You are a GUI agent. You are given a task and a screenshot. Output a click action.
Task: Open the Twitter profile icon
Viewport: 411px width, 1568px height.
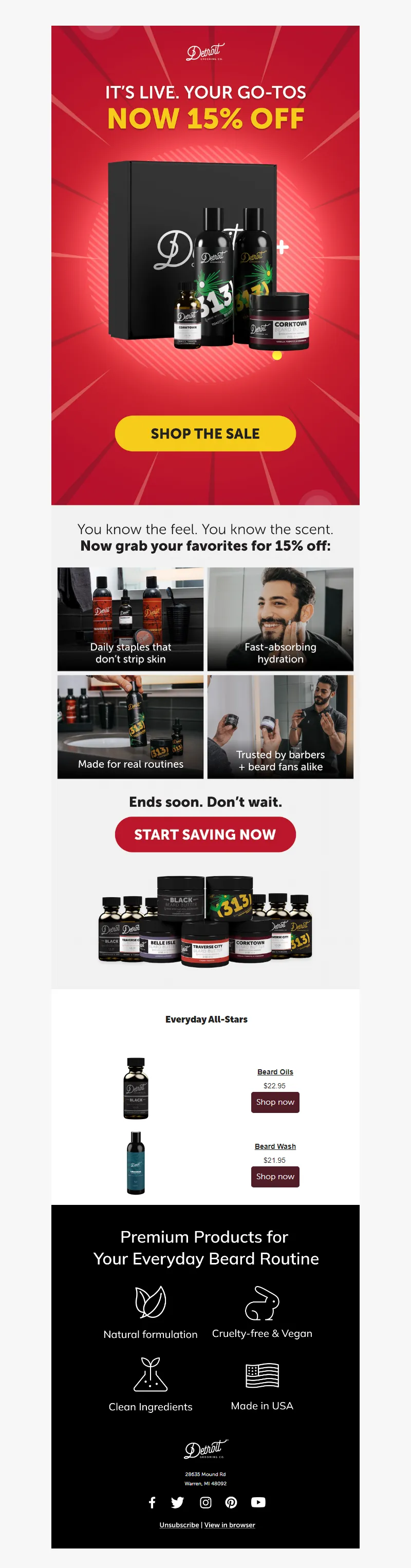tap(177, 1502)
